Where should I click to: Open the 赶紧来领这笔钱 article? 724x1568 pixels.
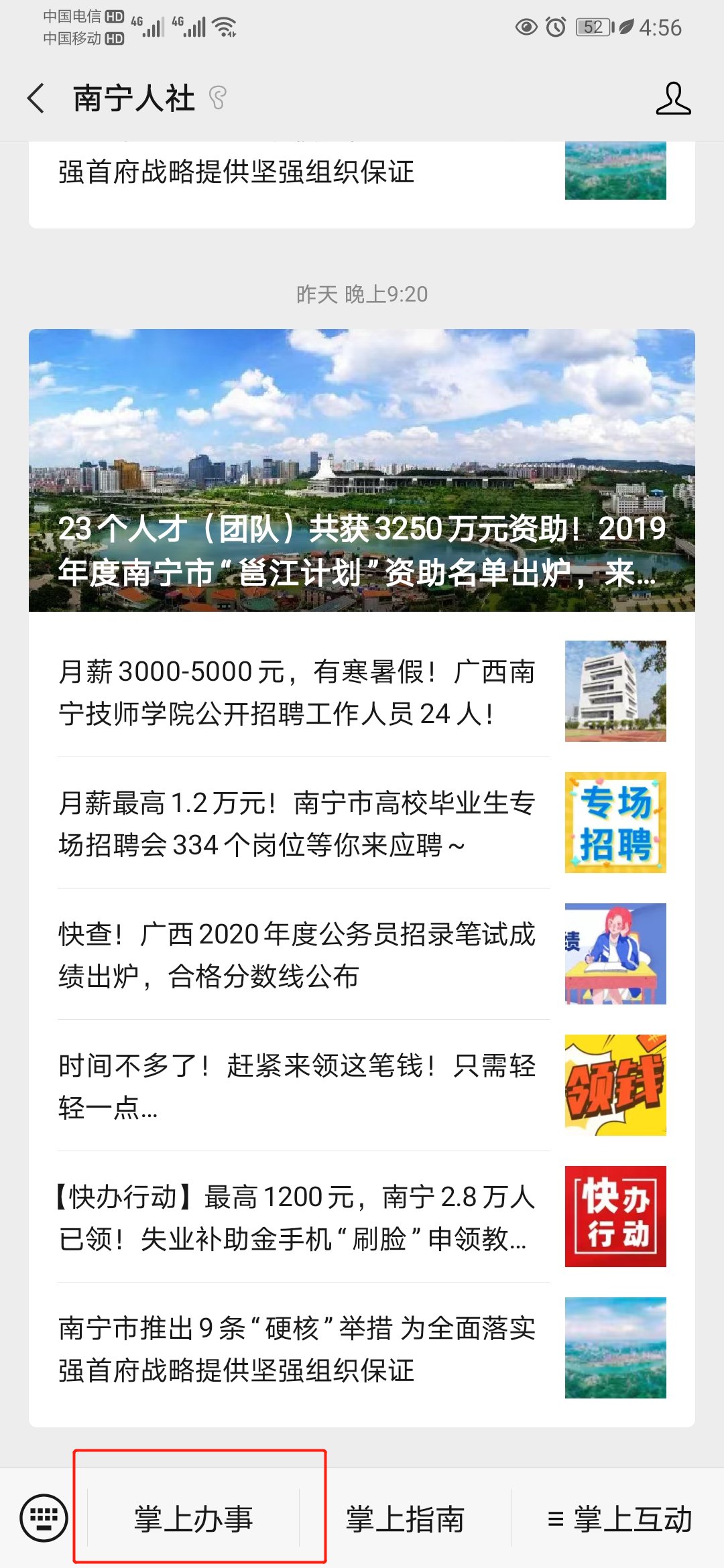(296, 1086)
